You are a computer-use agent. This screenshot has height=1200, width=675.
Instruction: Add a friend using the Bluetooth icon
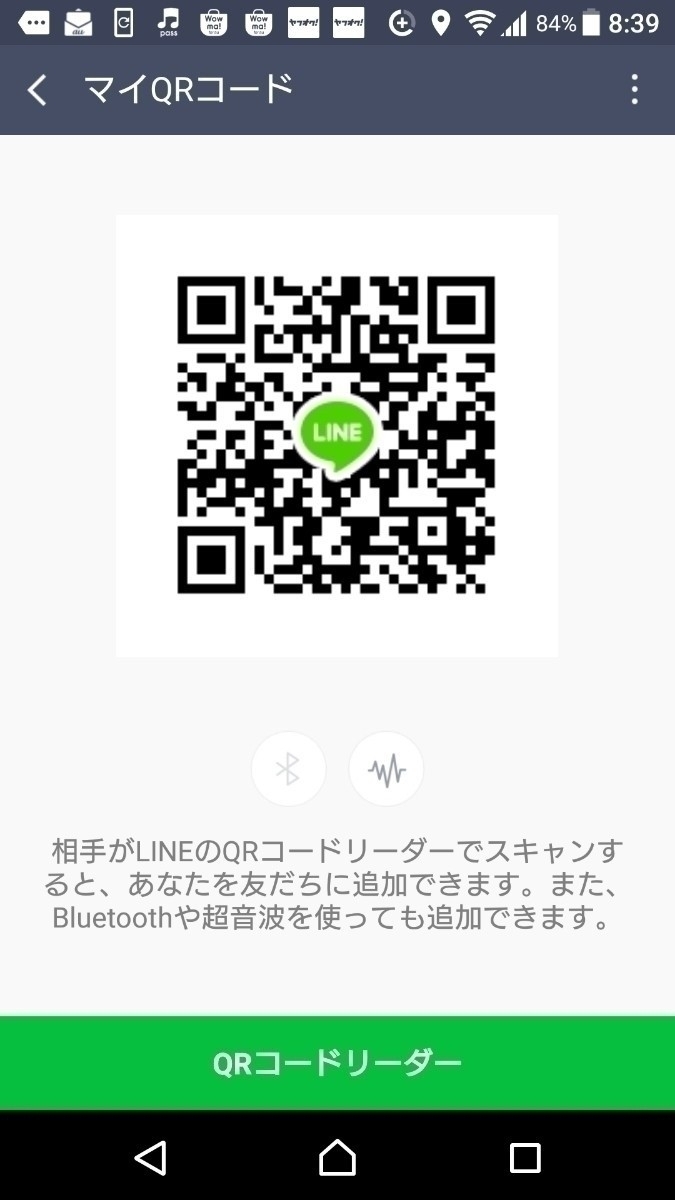coord(288,769)
